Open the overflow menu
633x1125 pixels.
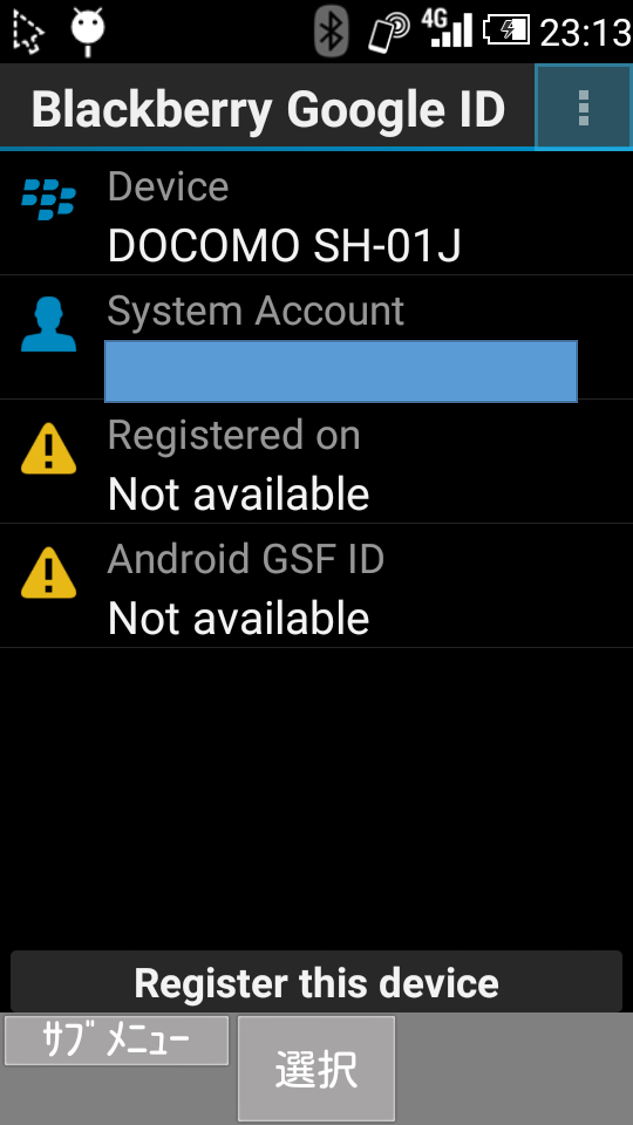point(583,108)
